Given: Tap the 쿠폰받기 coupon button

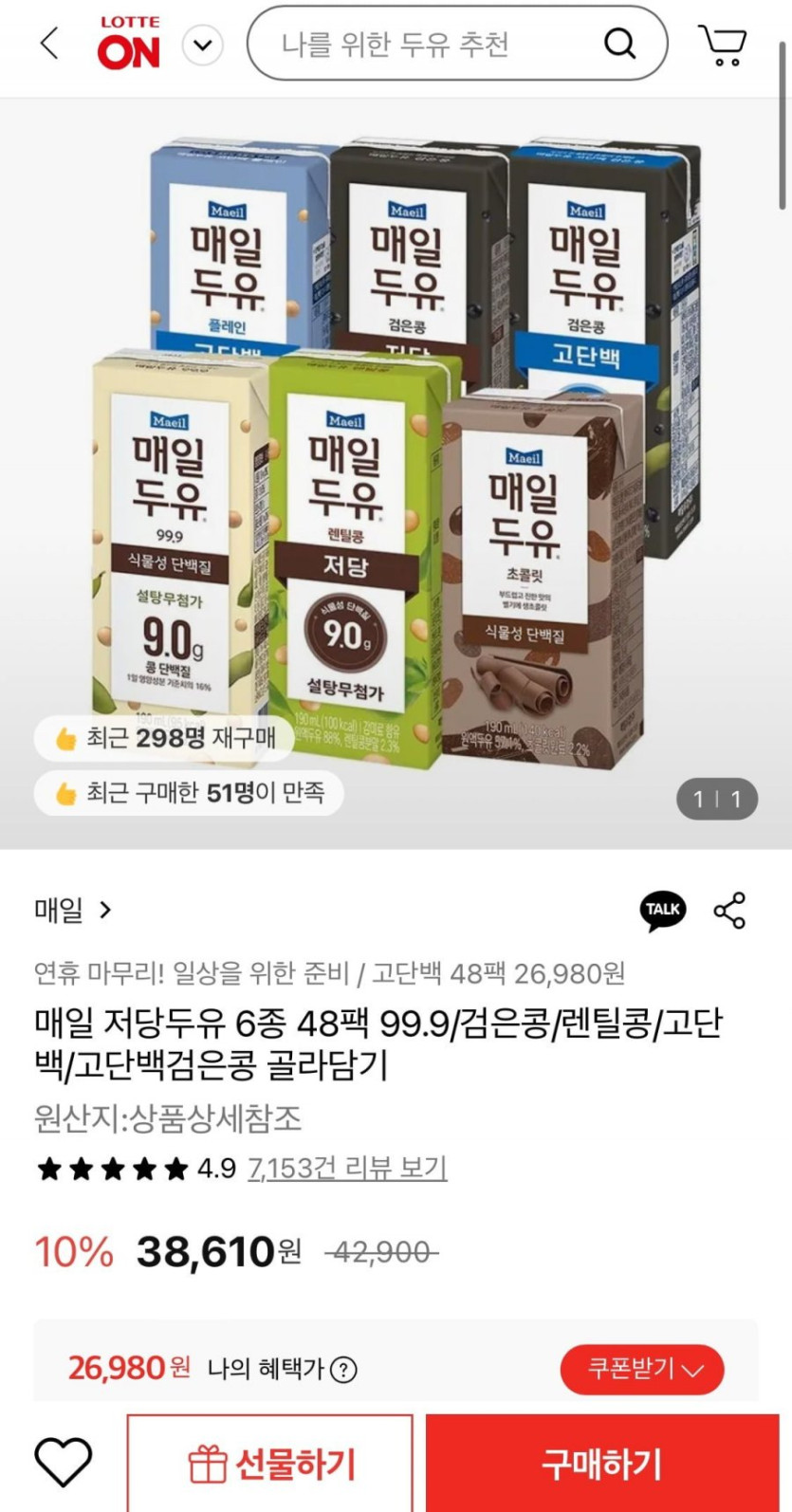Looking at the screenshot, I should (642, 1369).
